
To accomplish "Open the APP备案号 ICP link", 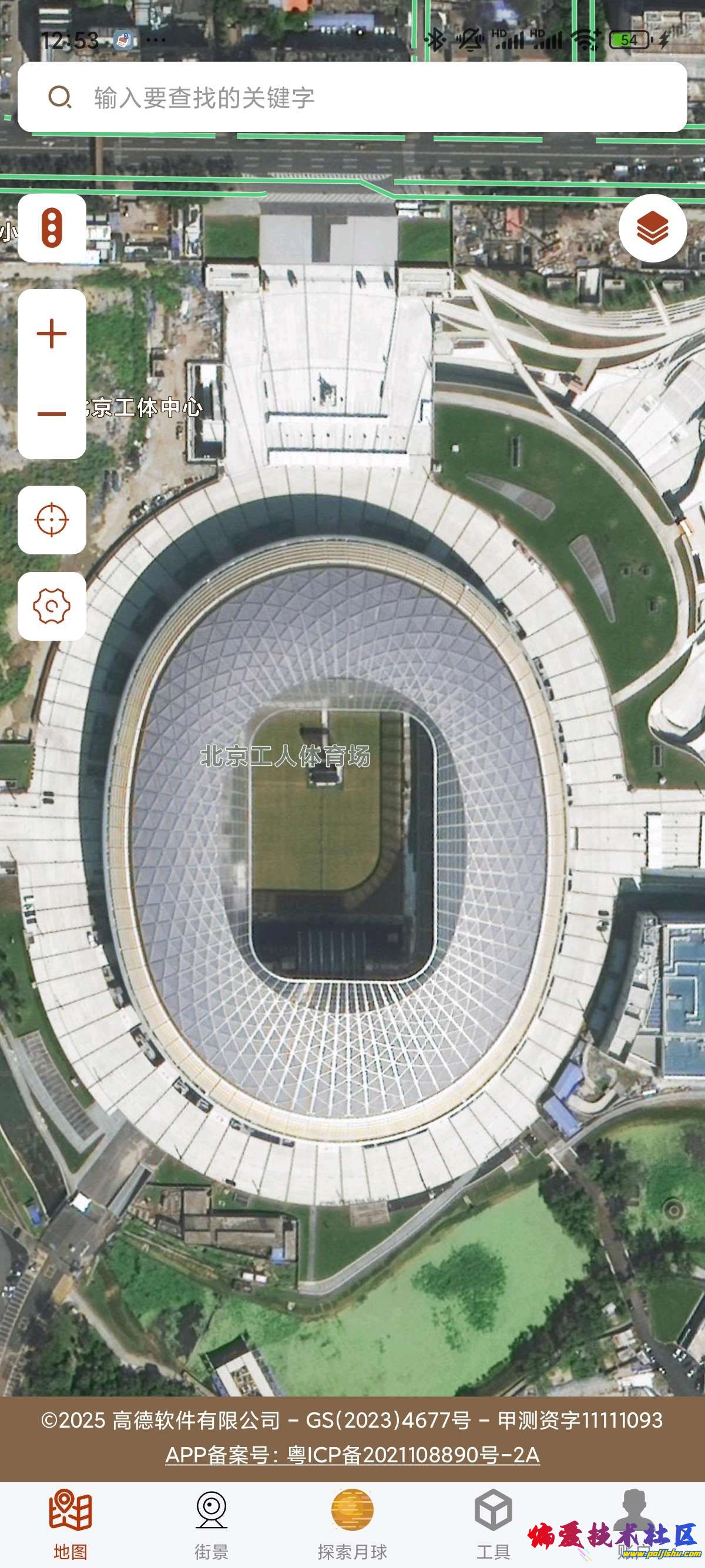I will click(x=352, y=1455).
